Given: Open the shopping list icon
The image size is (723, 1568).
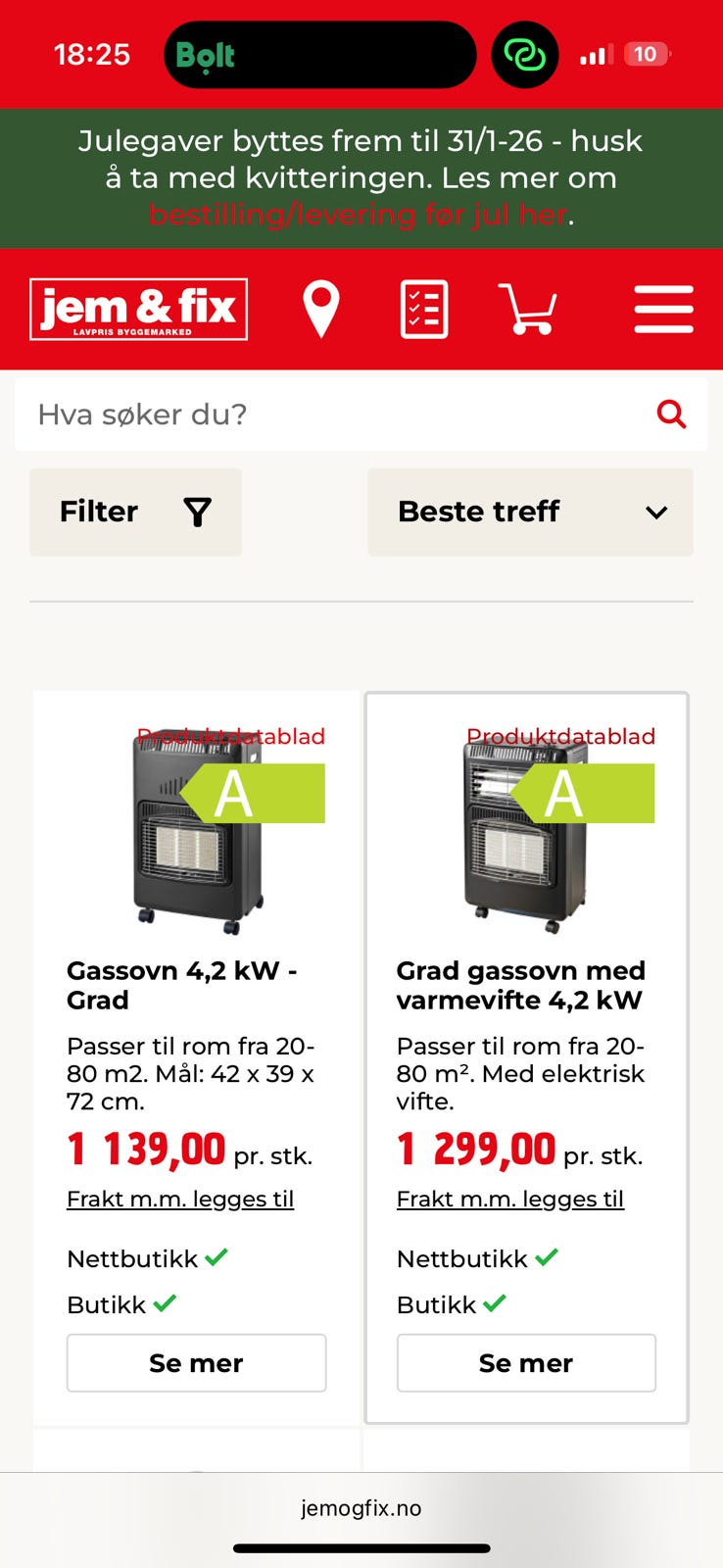Looking at the screenshot, I should [423, 309].
